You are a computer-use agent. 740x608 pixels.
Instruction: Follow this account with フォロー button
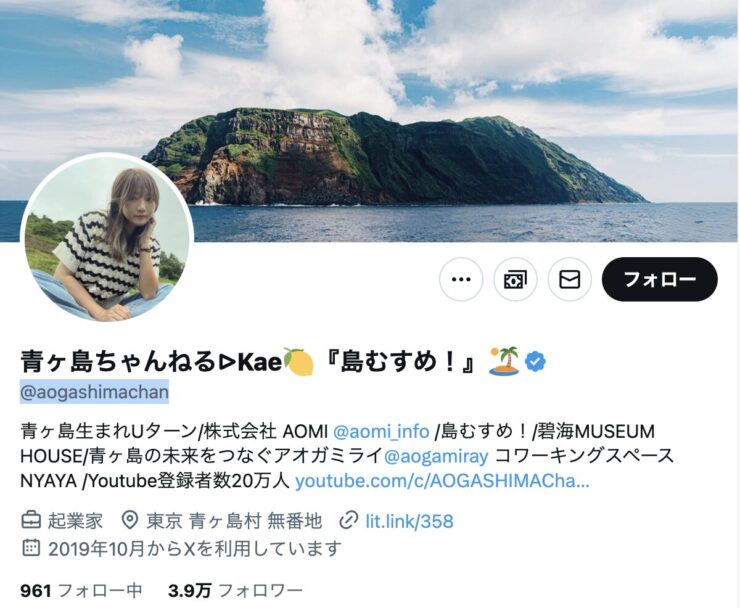659,280
